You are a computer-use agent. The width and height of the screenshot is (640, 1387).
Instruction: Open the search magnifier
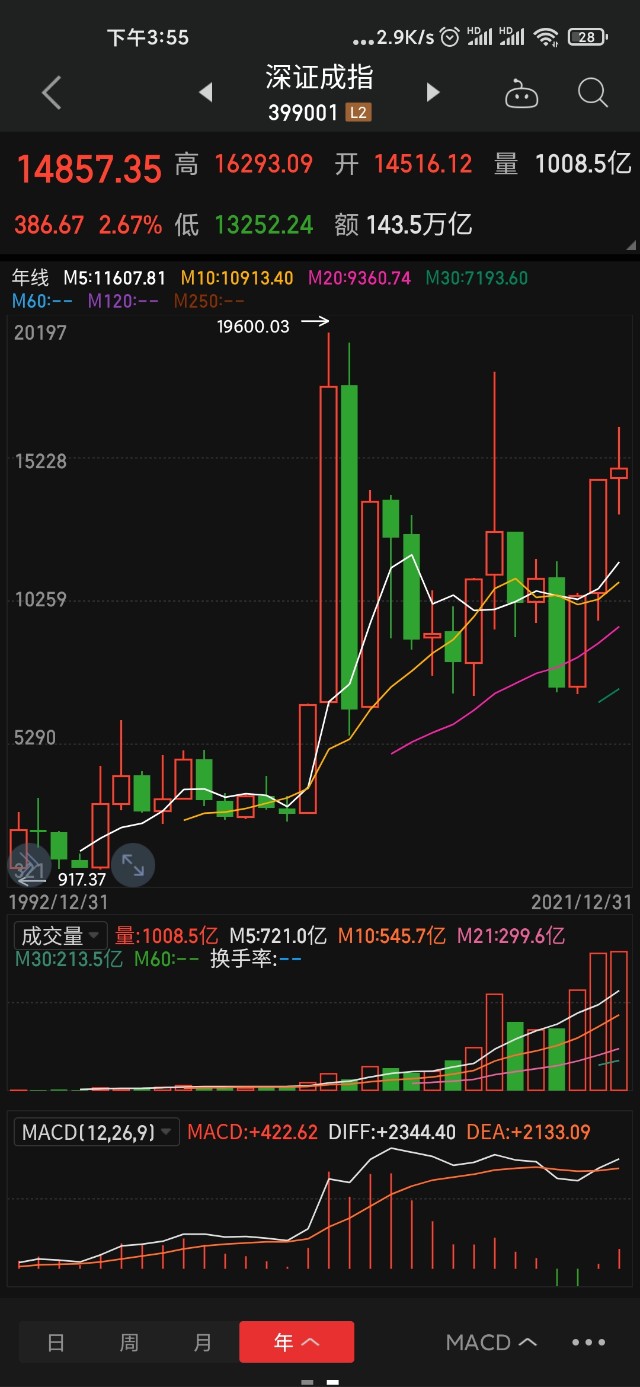593,93
